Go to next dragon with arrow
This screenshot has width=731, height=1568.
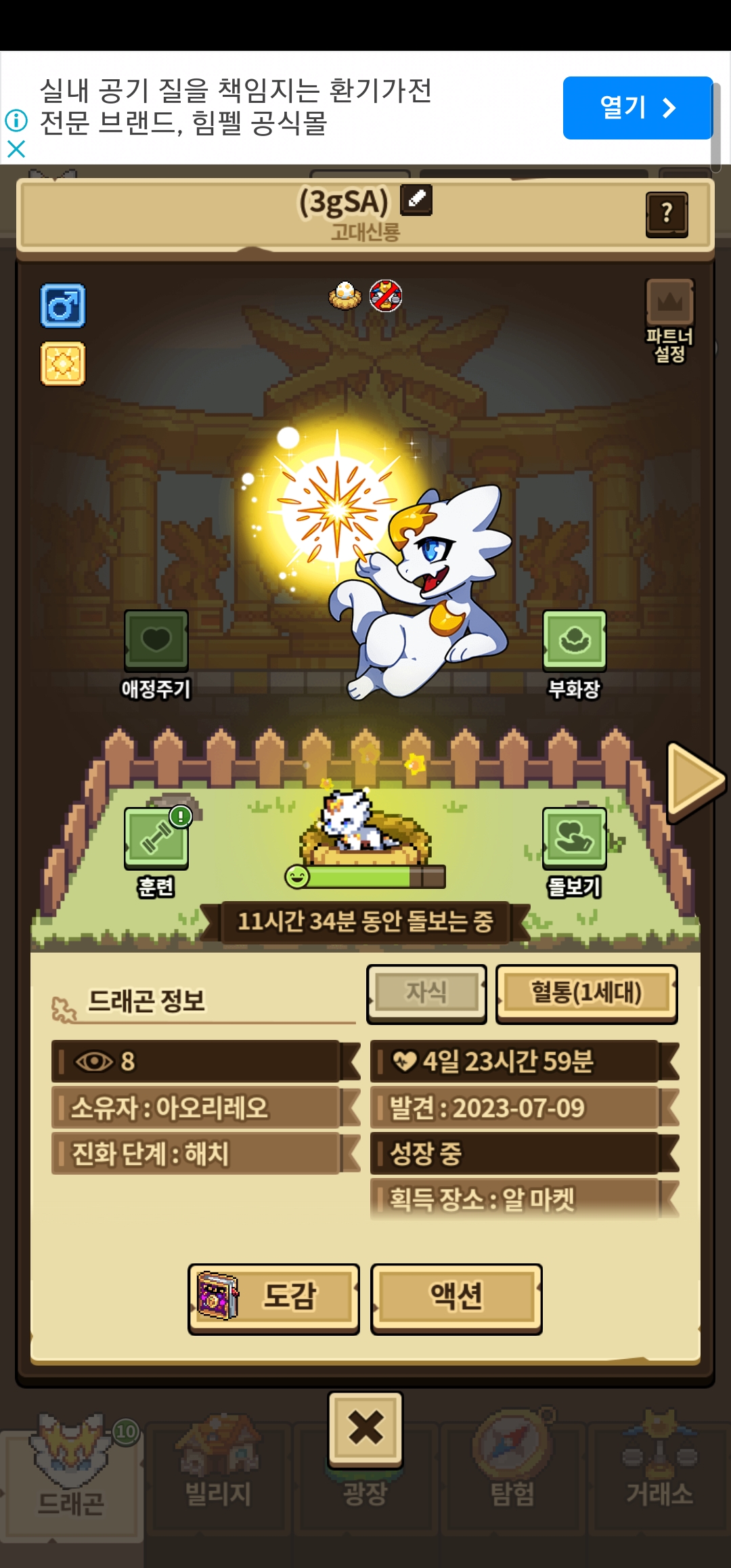pos(695,783)
